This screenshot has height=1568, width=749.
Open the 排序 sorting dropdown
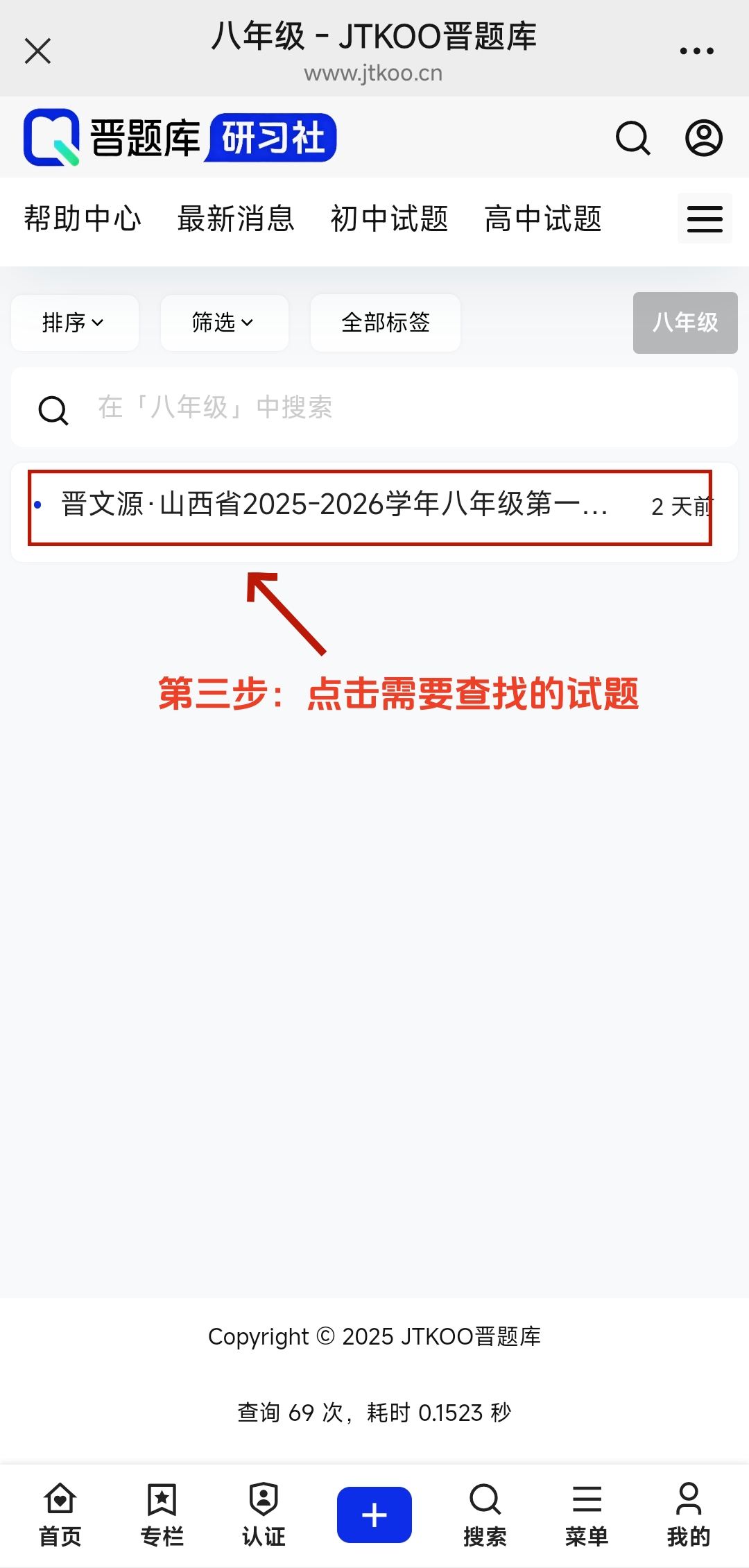tap(74, 322)
